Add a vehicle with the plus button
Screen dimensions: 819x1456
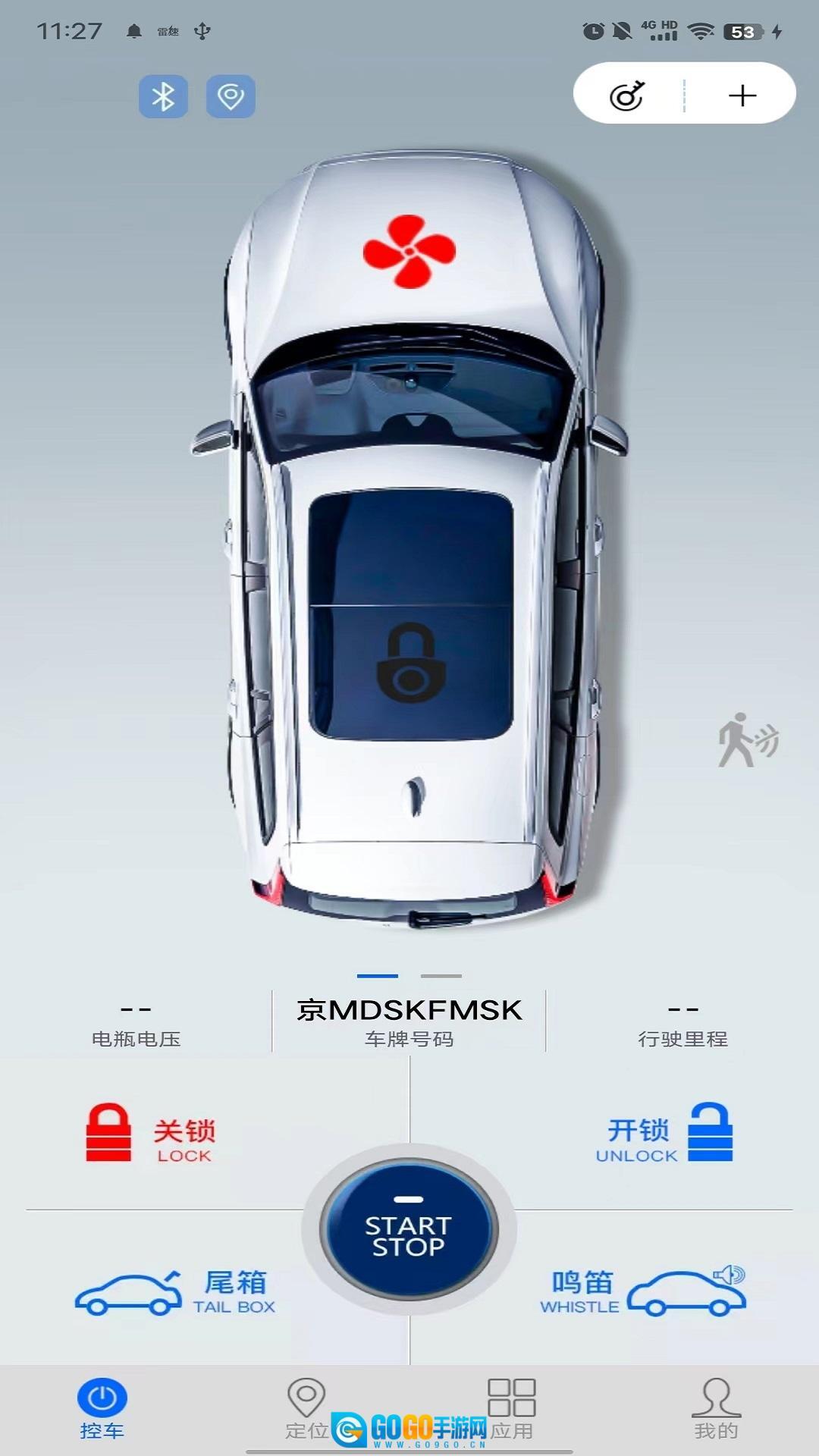click(742, 96)
